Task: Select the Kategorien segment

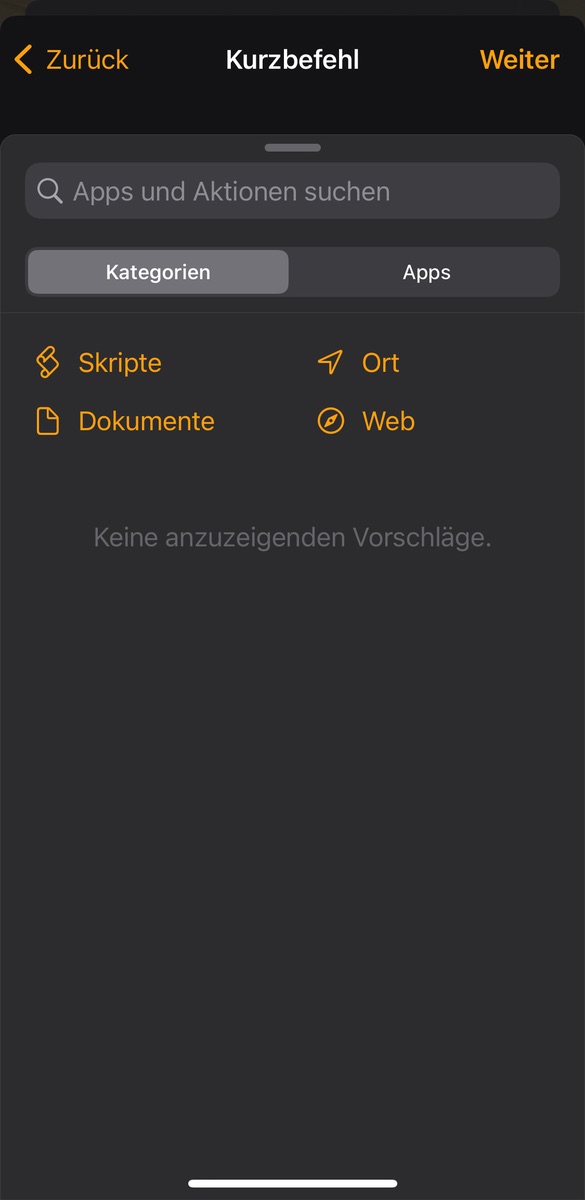Action: coord(158,272)
